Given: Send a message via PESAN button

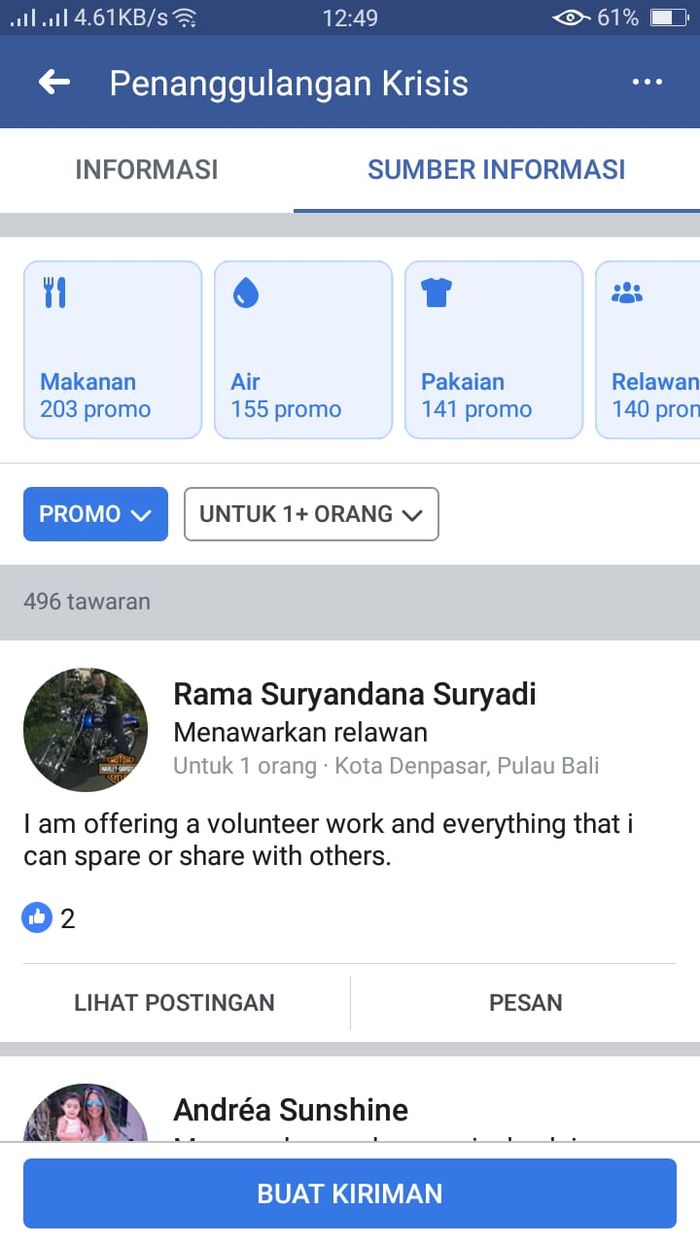Looking at the screenshot, I should click(x=525, y=1003).
